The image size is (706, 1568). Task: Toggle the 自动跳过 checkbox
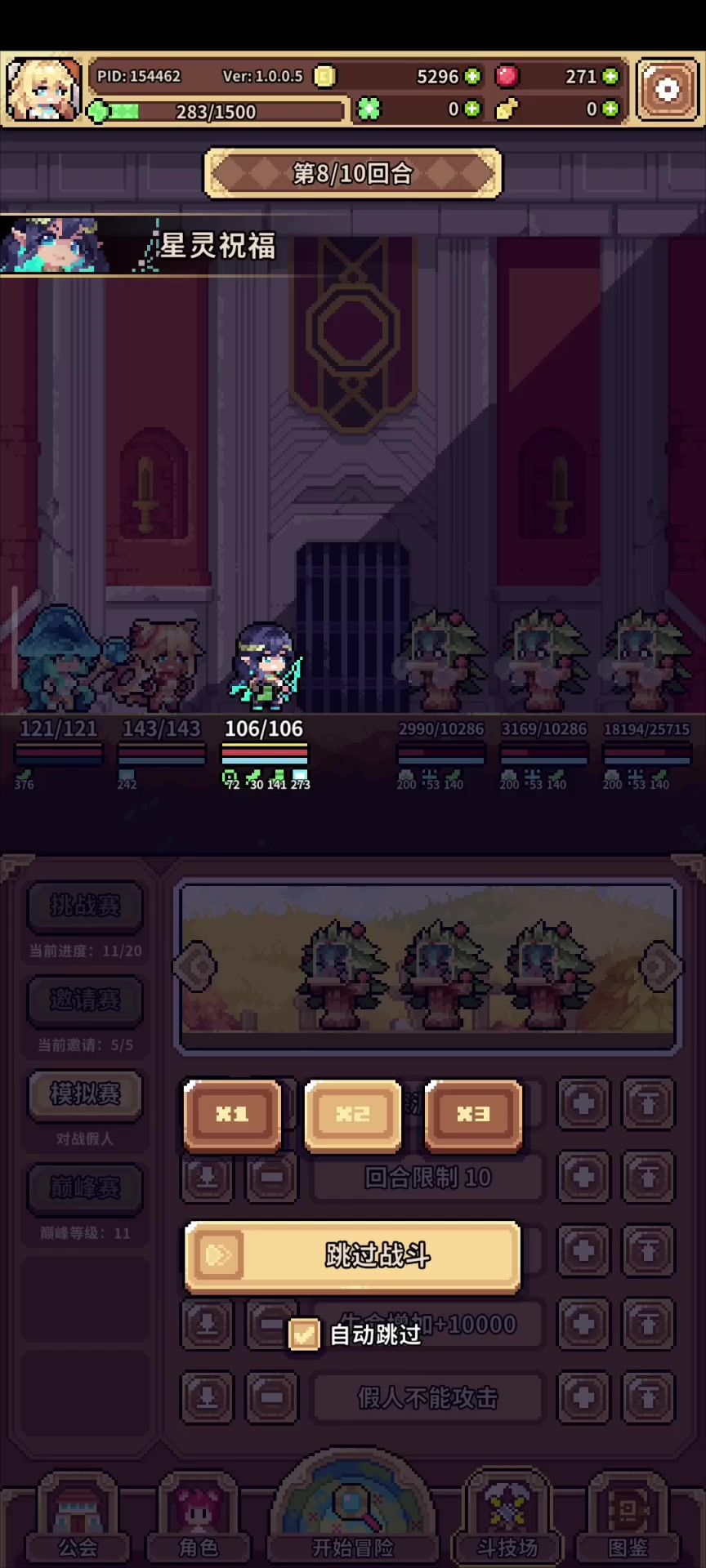point(305,1334)
